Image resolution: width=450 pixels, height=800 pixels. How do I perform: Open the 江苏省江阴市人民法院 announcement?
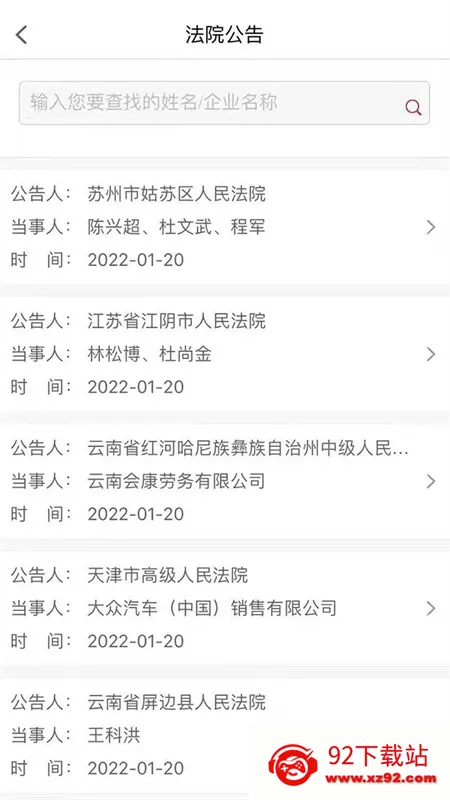click(225, 354)
